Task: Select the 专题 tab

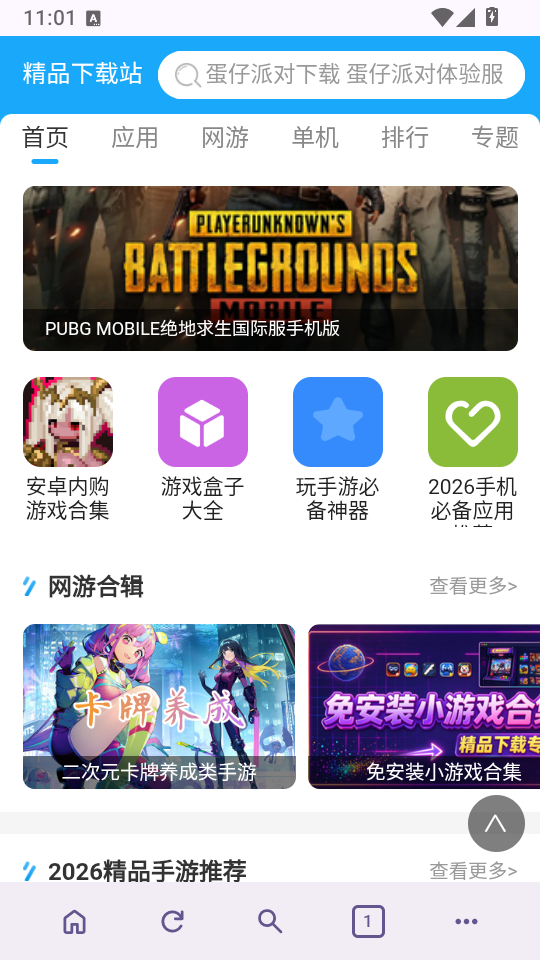Action: pyautogui.click(x=495, y=138)
